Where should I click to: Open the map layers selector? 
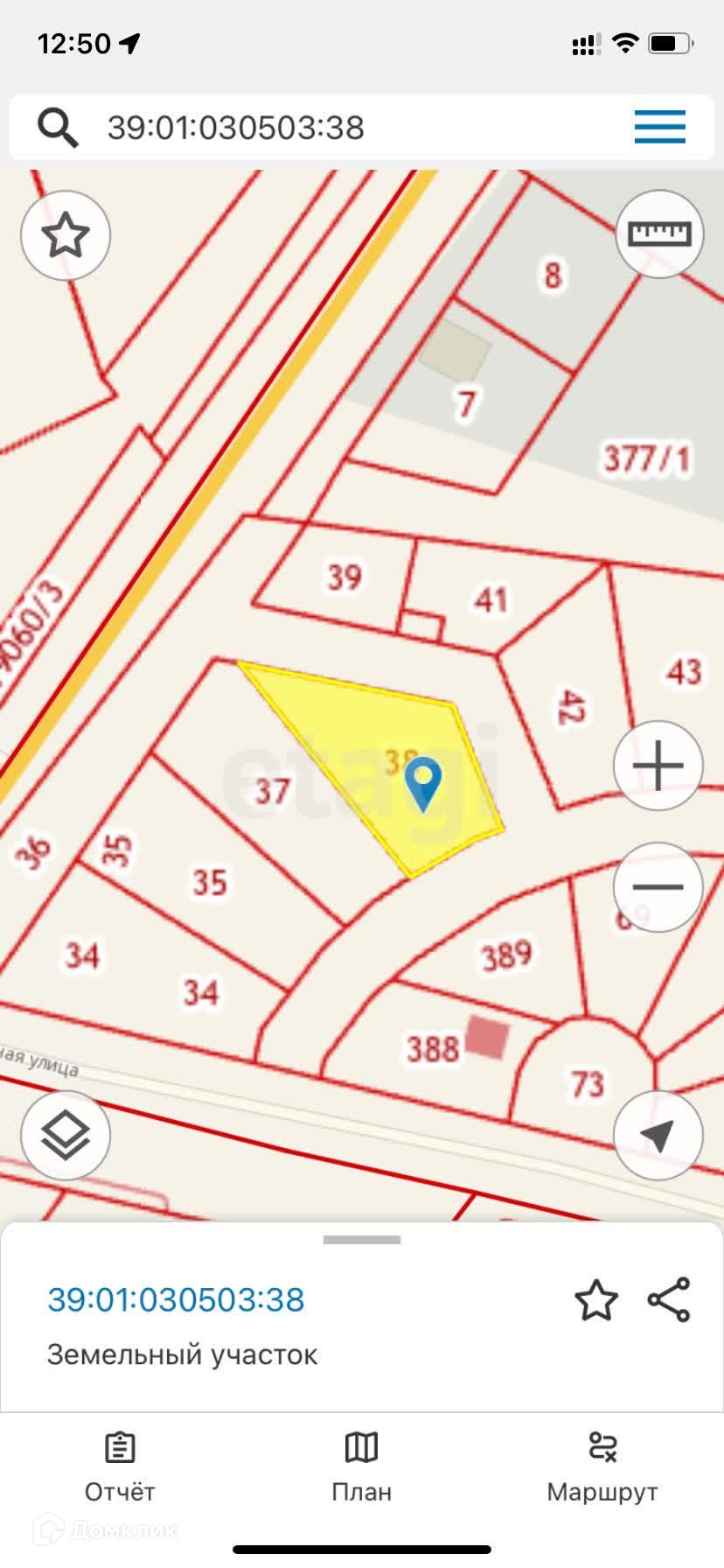click(66, 1136)
